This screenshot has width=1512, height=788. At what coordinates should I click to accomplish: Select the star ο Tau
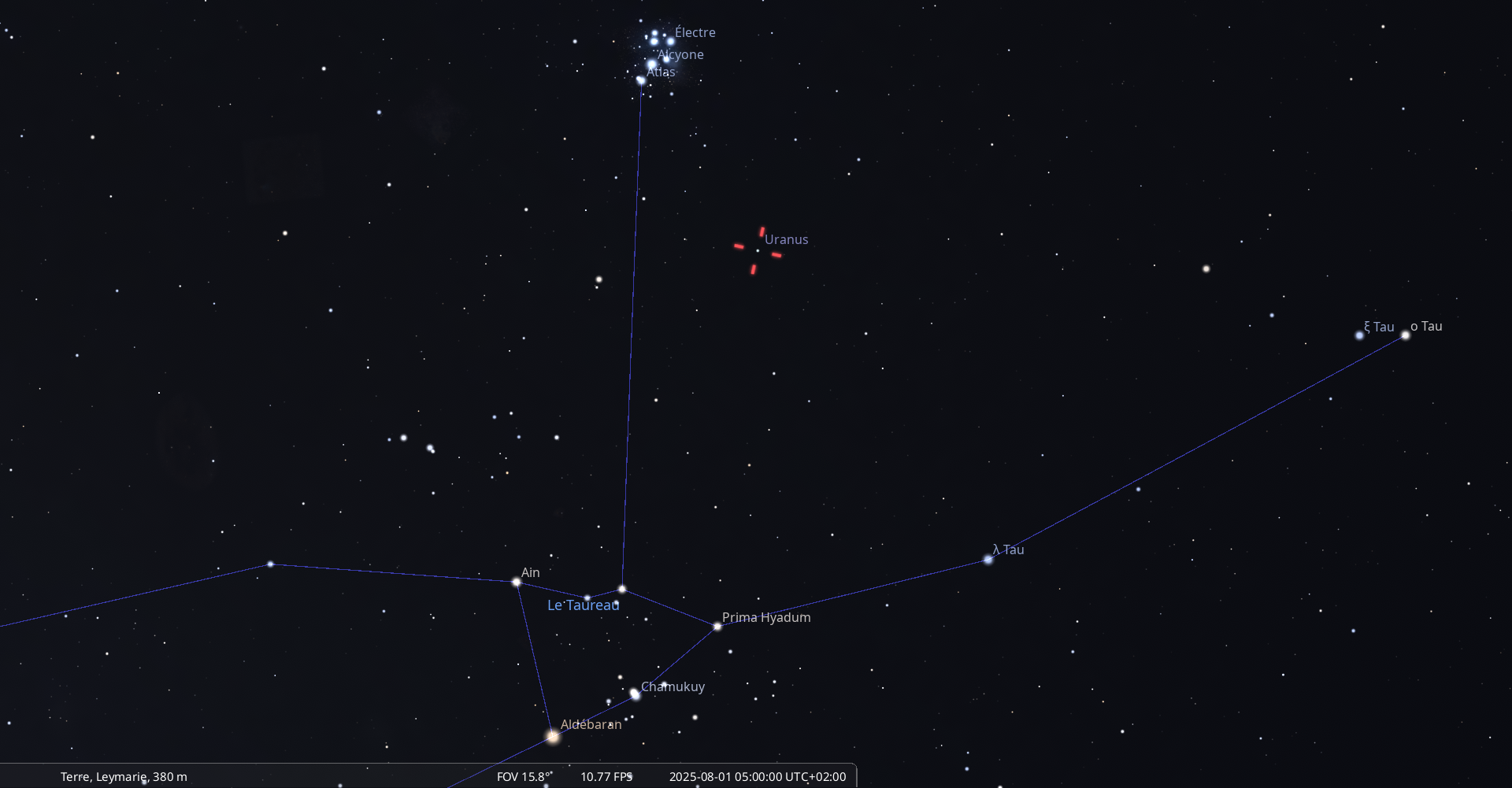coord(1406,335)
